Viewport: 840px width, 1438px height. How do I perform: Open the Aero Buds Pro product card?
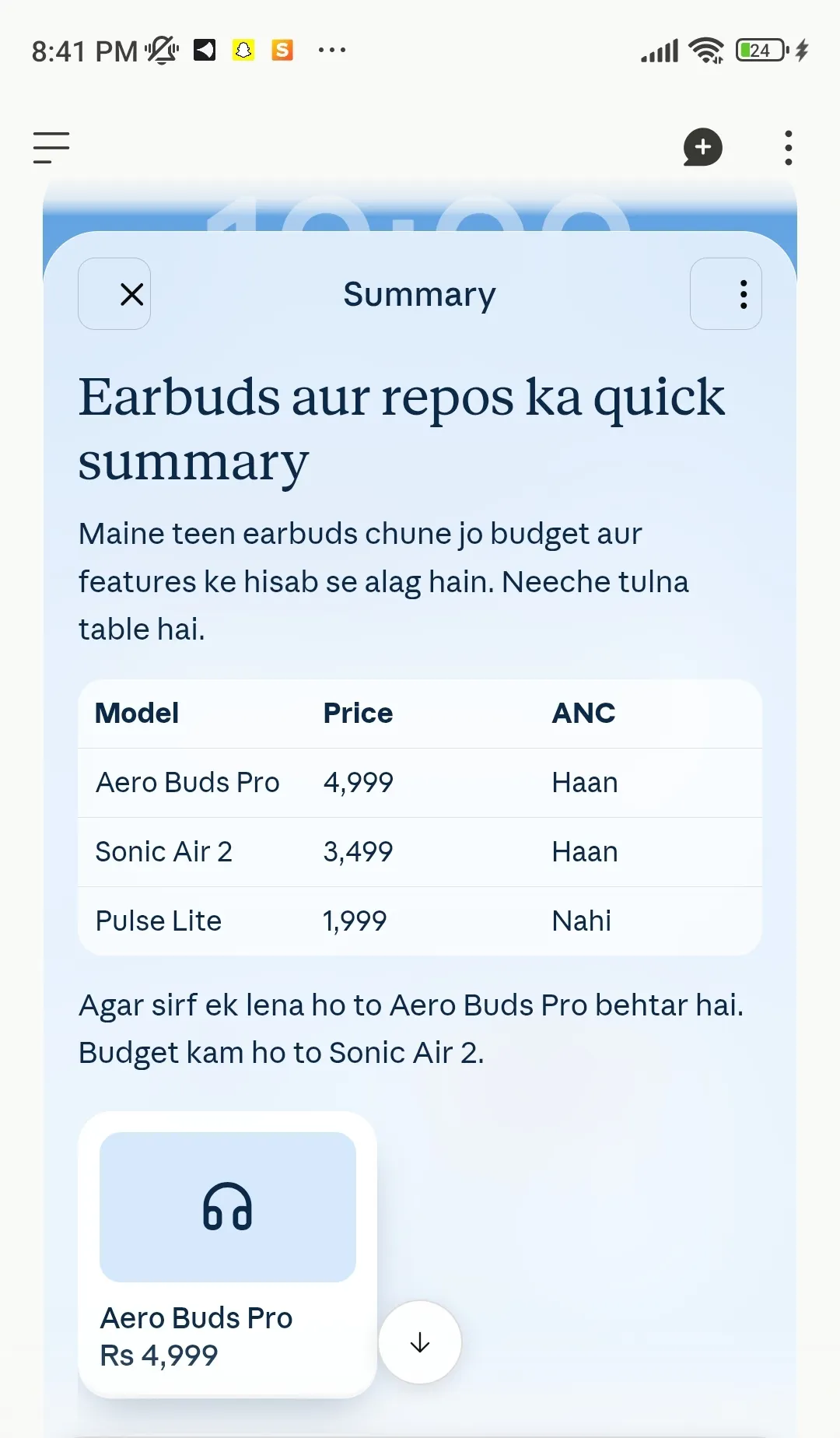pos(228,1254)
